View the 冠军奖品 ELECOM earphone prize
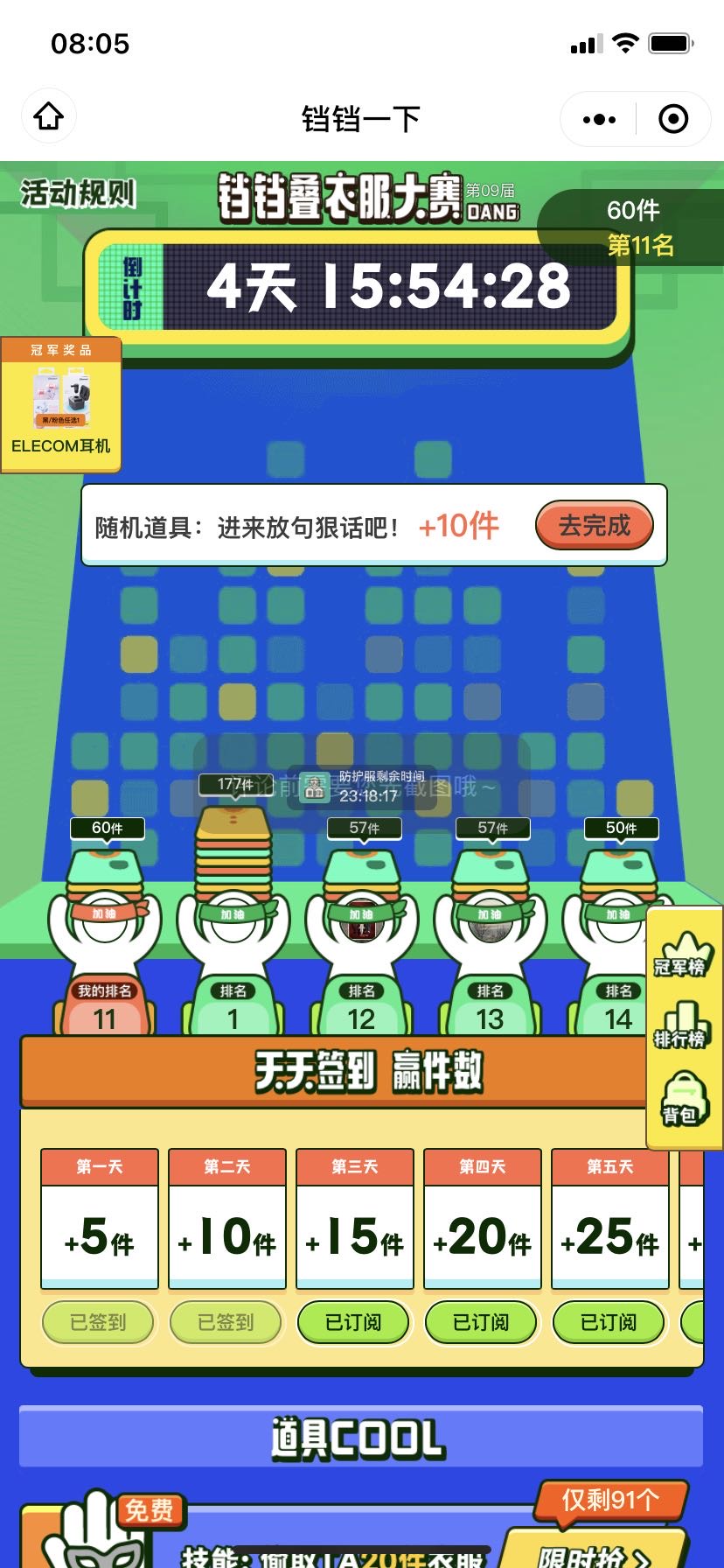Viewport: 724px width, 1568px height. pyautogui.click(x=60, y=405)
